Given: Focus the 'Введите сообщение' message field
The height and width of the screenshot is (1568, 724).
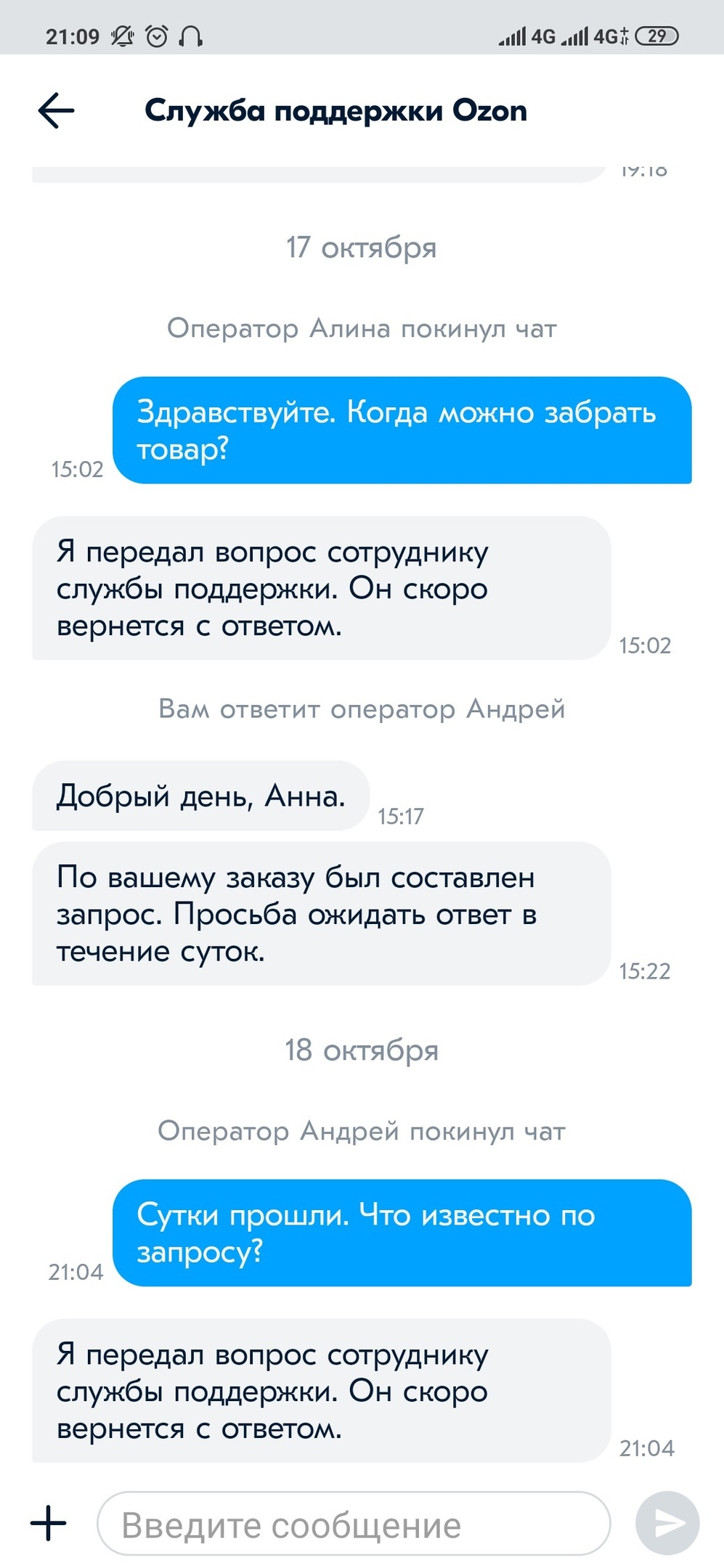Looking at the screenshot, I should pos(353,1524).
